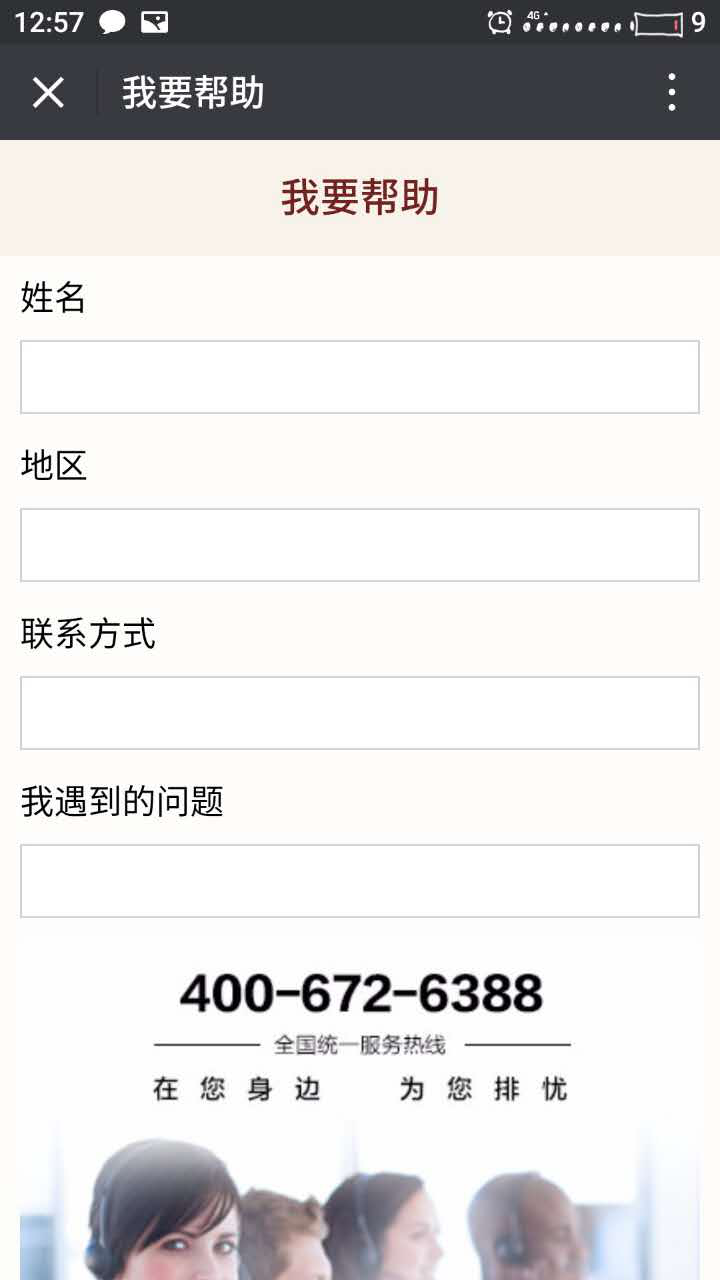Open the overflow menu

[671, 93]
